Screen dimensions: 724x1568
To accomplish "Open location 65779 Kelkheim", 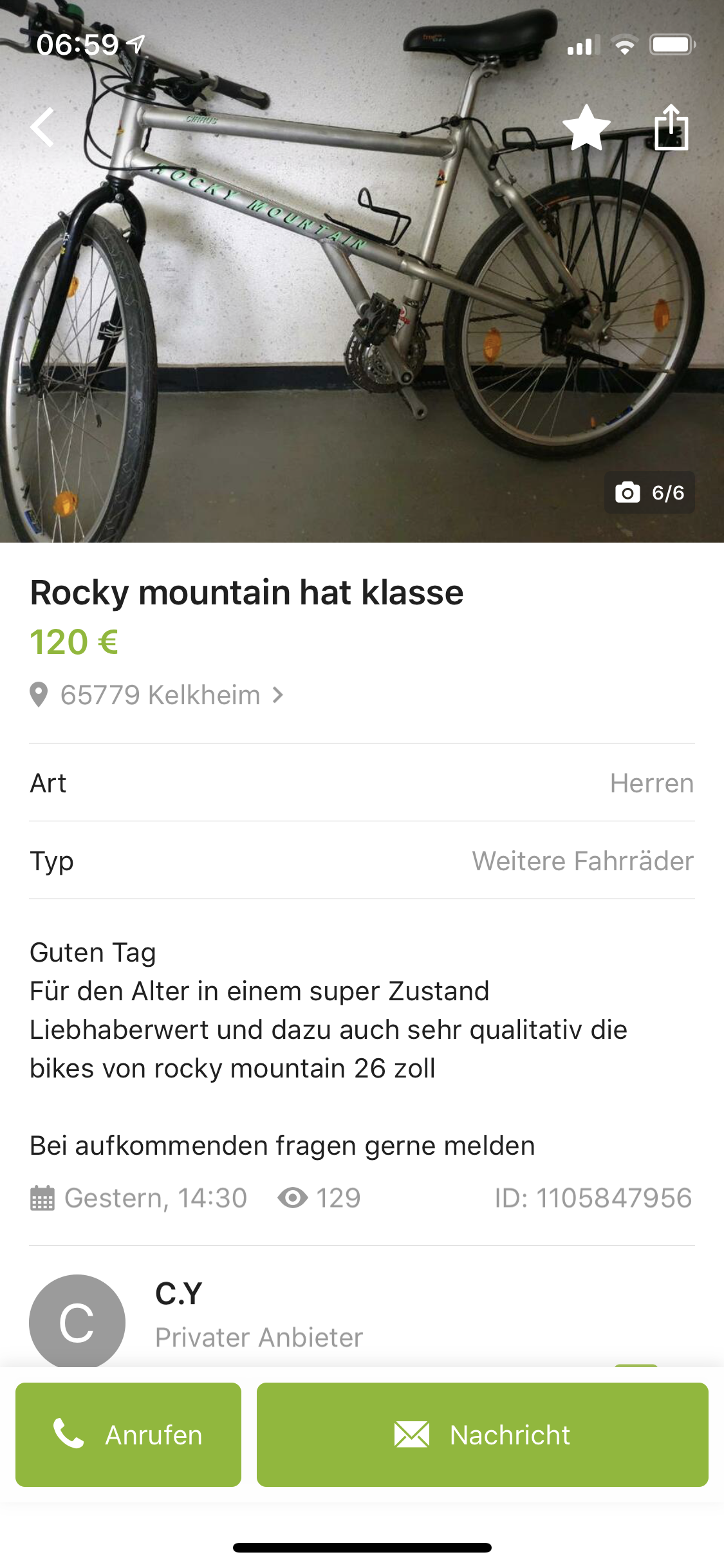I will pos(160,695).
